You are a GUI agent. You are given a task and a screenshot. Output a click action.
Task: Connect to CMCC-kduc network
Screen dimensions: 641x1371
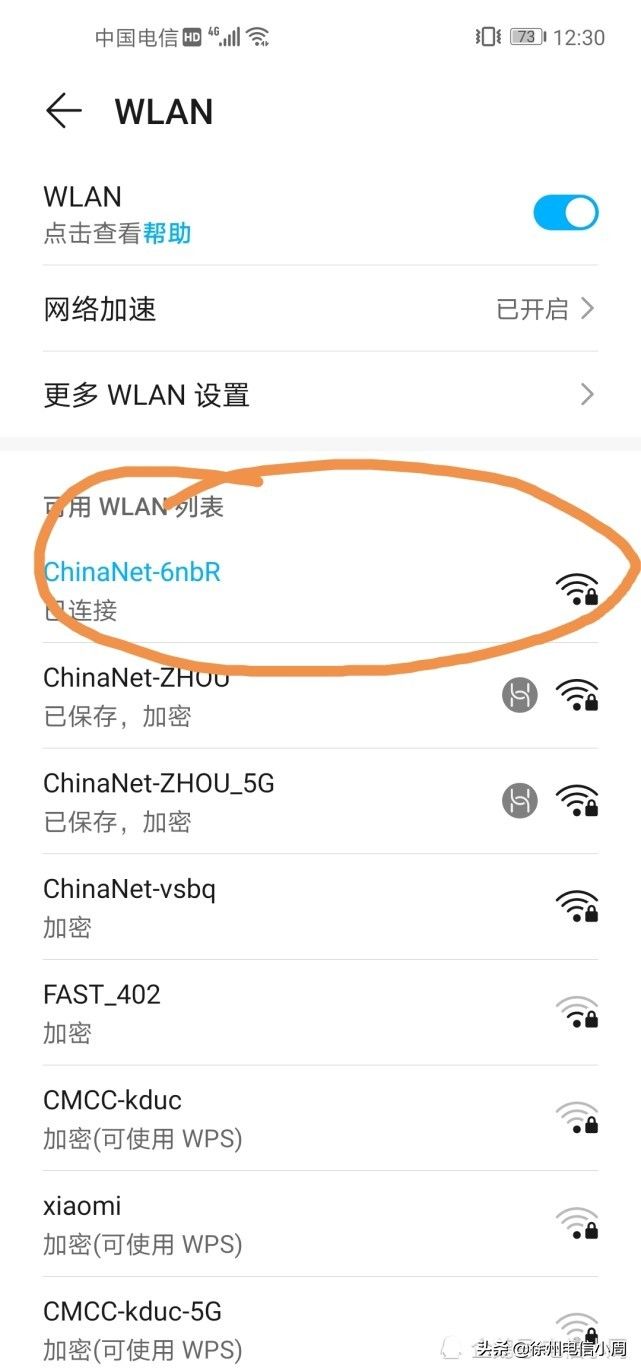[x=300, y=1119]
